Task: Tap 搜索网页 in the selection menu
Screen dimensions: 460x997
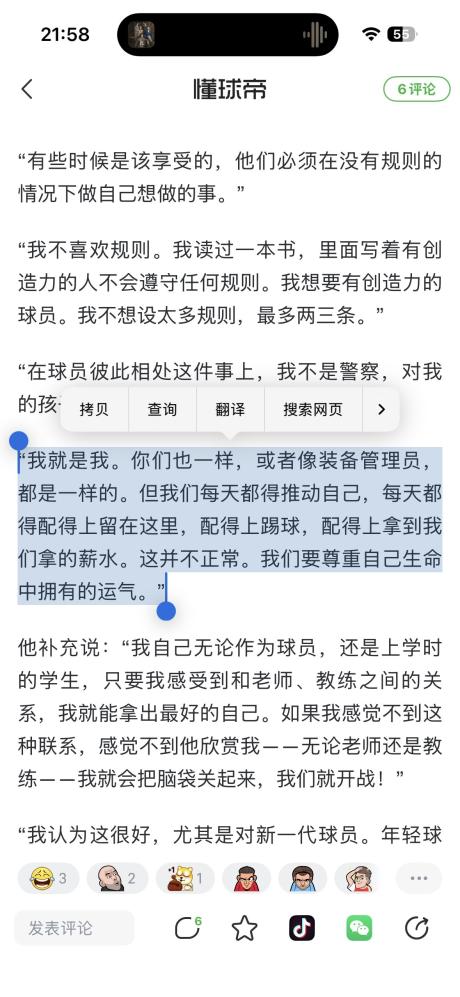Action: (313, 409)
